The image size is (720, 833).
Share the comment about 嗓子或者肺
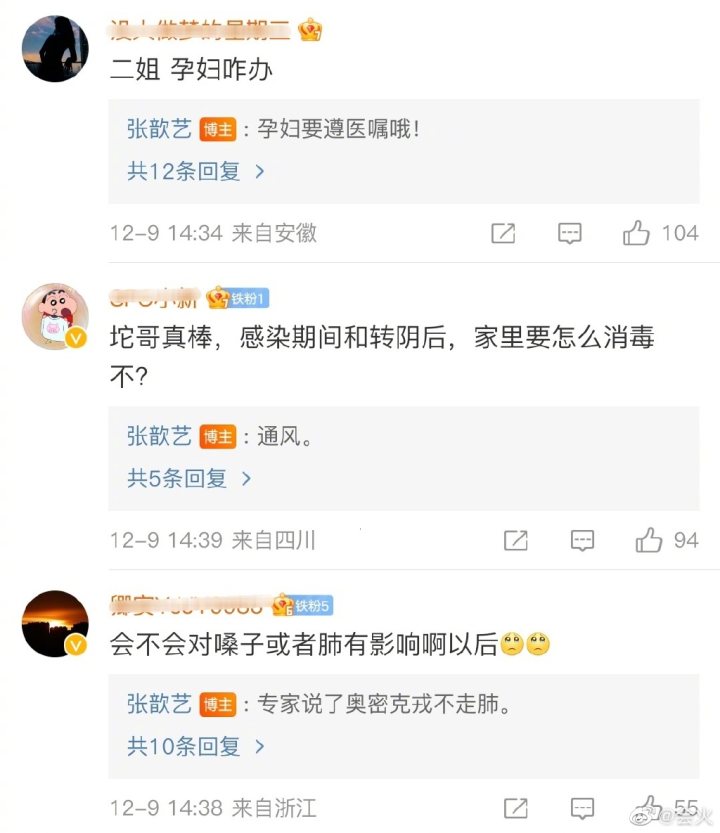(x=515, y=808)
